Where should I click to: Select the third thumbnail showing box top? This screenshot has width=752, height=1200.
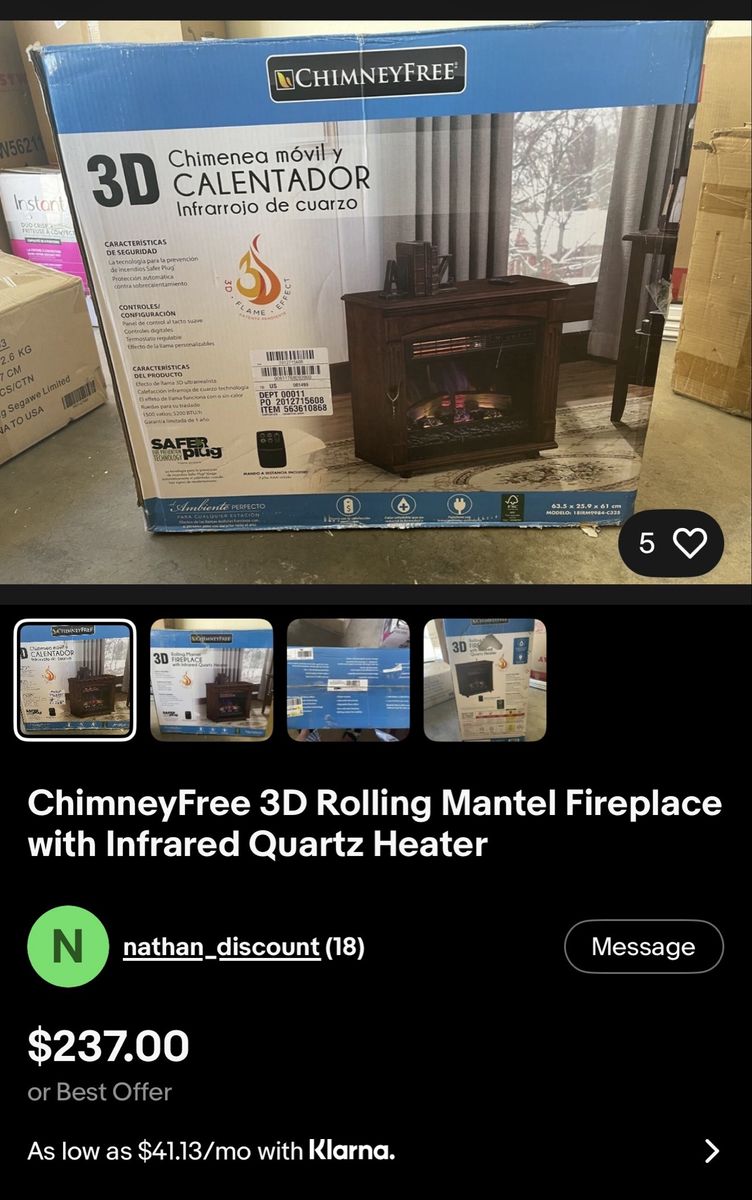pyautogui.click(x=348, y=680)
